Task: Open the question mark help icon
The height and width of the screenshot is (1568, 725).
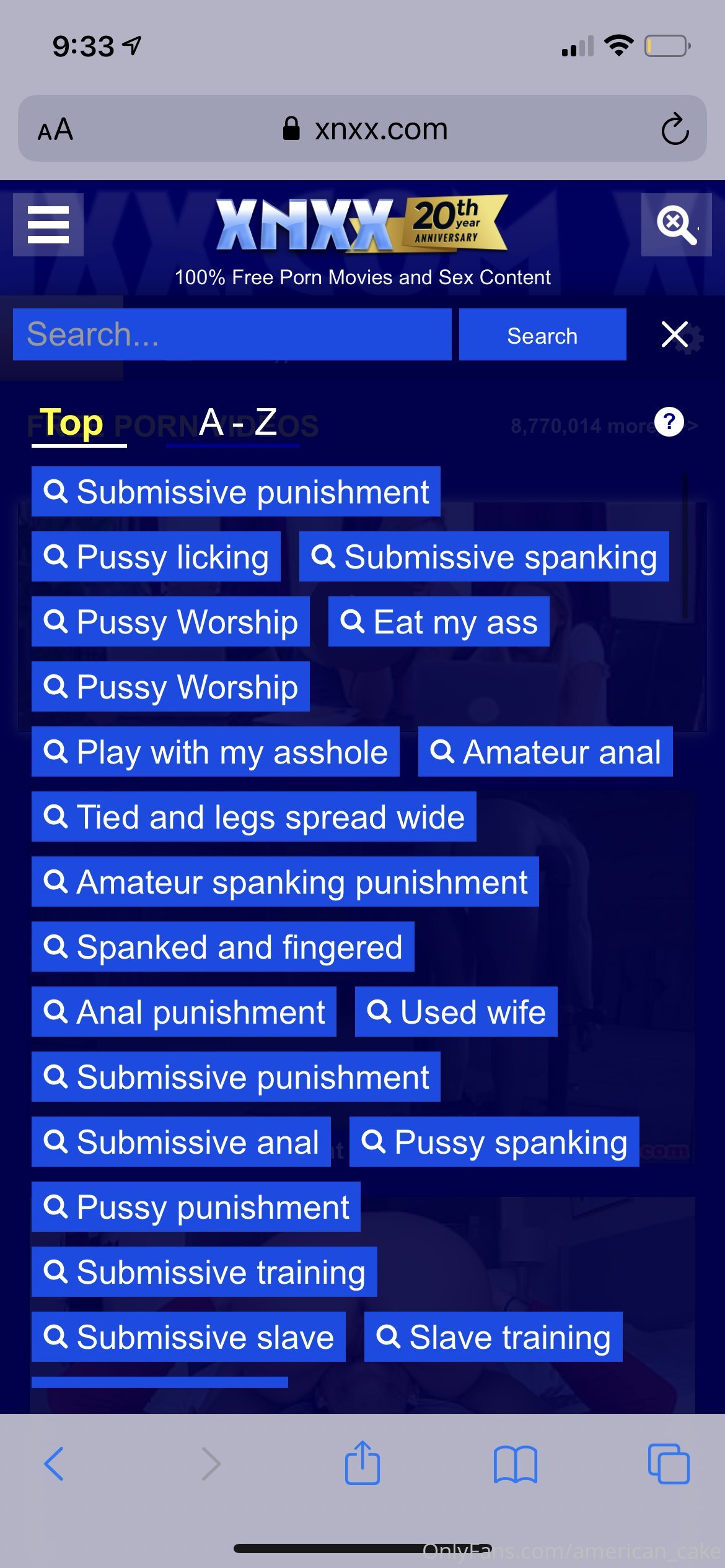Action: [669, 422]
